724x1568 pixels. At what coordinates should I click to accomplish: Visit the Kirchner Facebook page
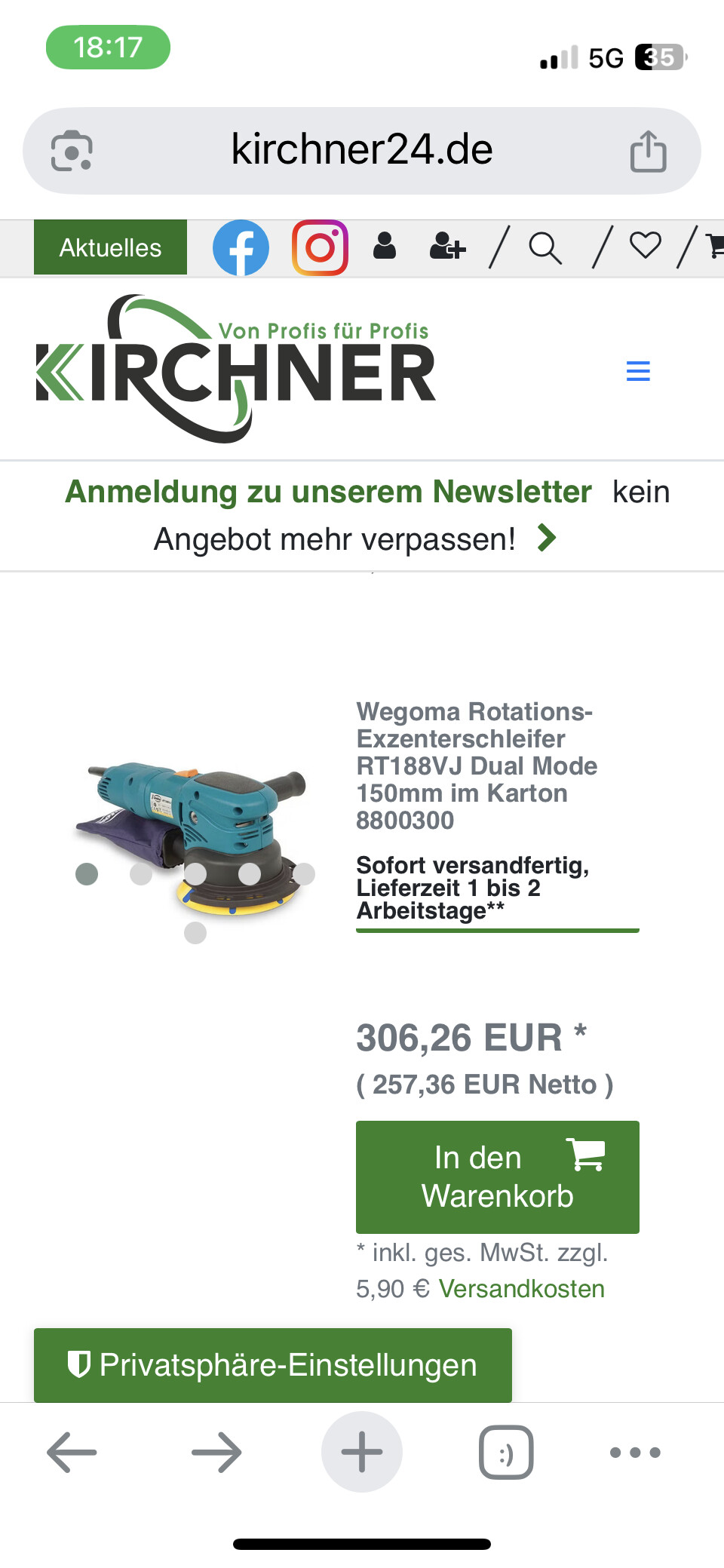(241, 247)
